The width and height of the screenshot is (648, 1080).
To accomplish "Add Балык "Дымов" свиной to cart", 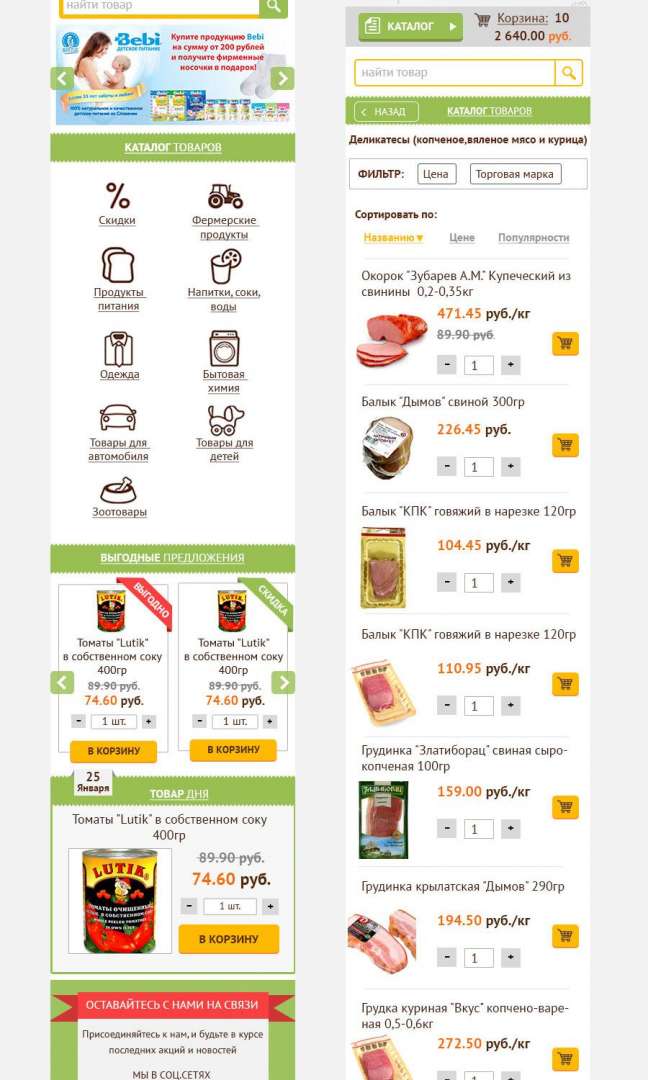I will (x=565, y=445).
